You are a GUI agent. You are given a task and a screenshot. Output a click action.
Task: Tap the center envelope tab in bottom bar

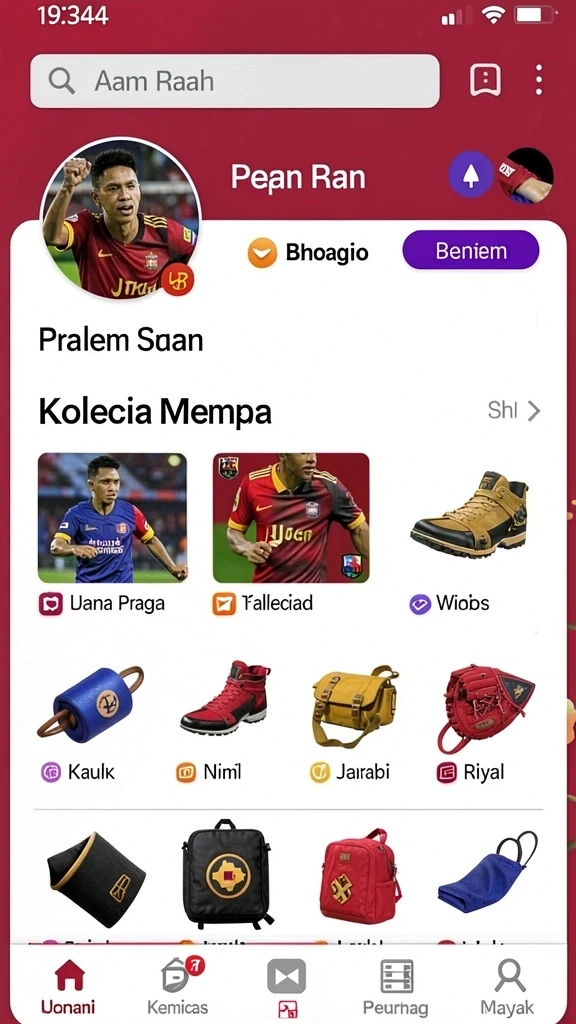[x=287, y=988]
